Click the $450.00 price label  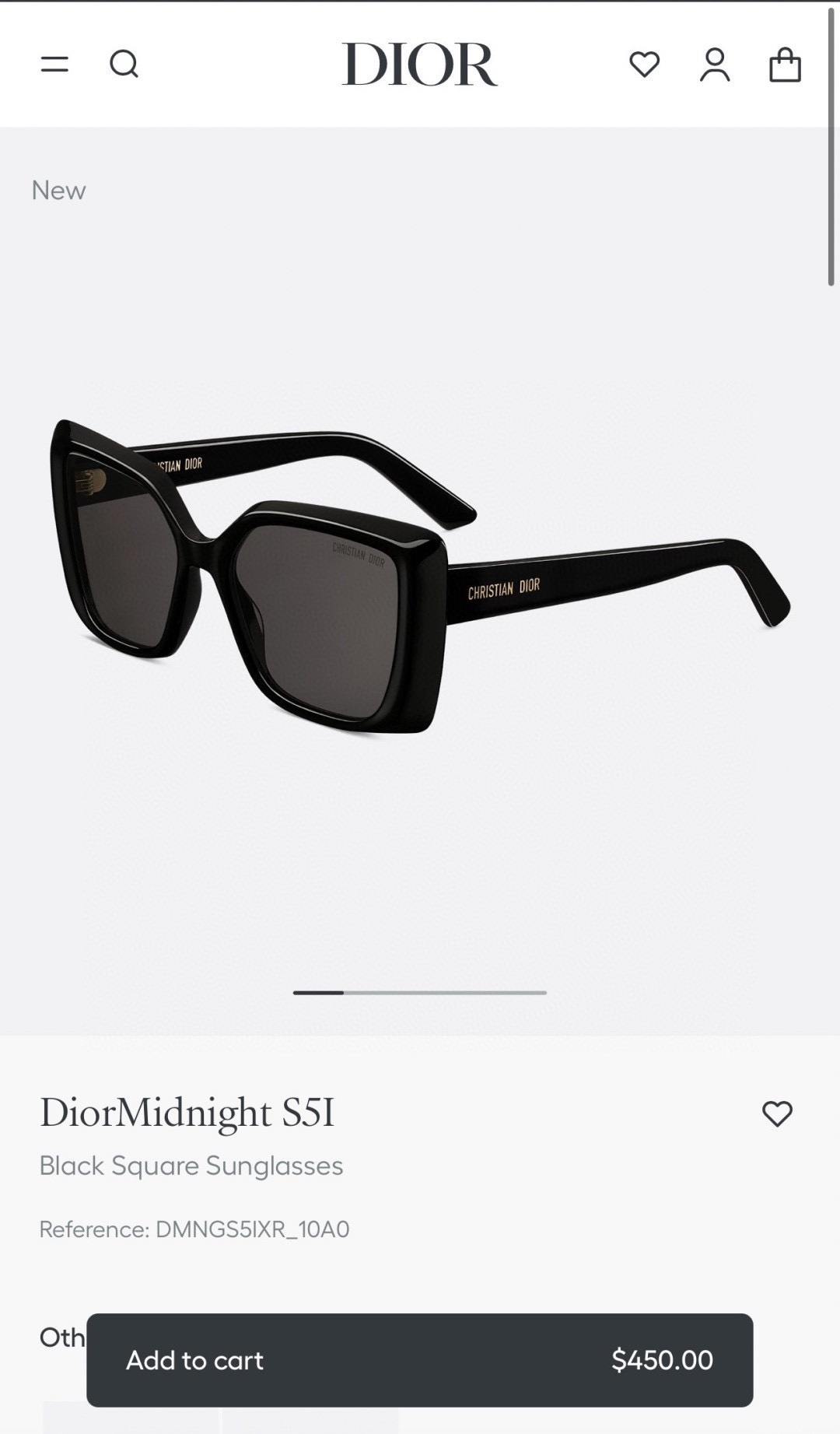662,1359
